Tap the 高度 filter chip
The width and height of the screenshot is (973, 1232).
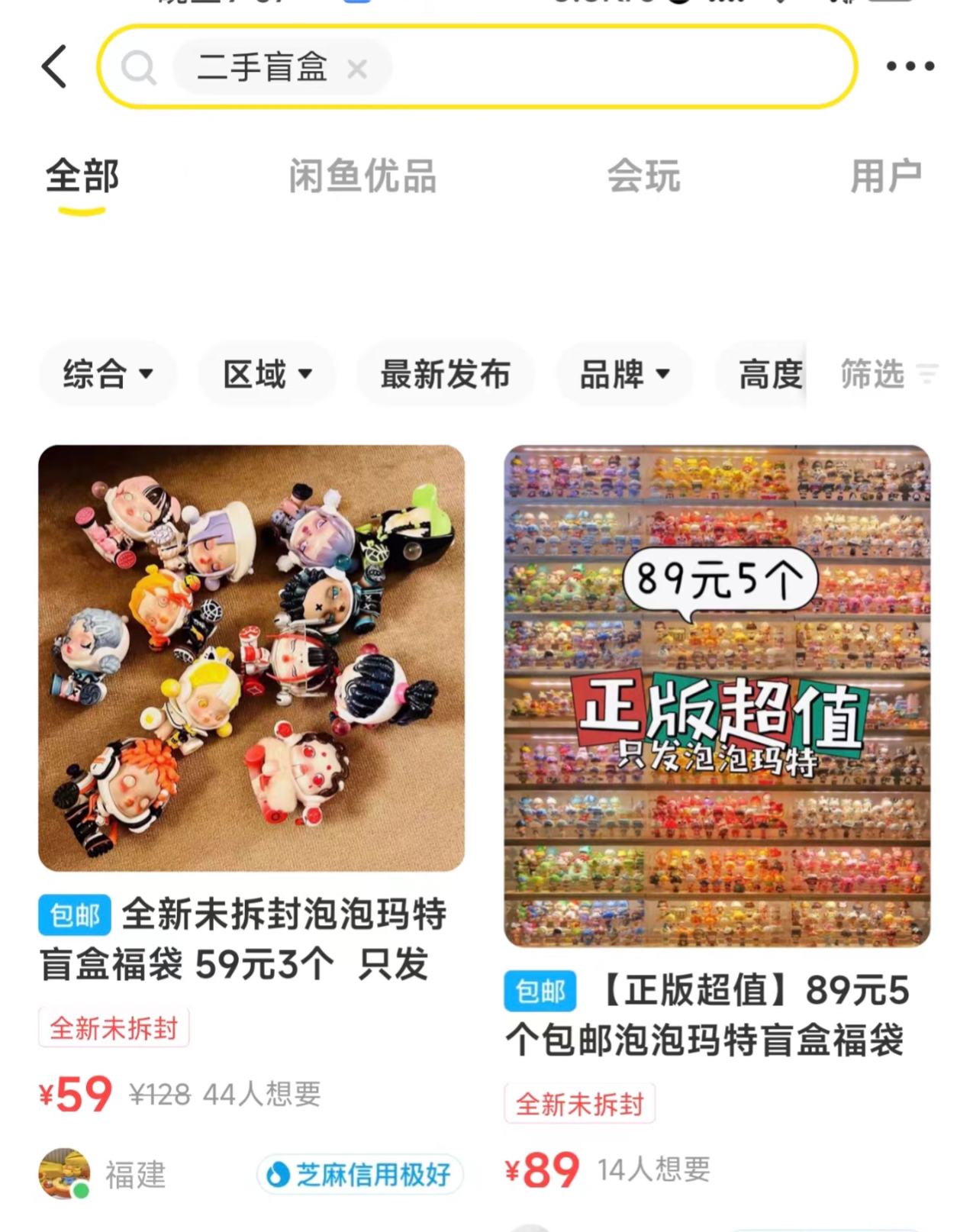pyautogui.click(x=767, y=374)
